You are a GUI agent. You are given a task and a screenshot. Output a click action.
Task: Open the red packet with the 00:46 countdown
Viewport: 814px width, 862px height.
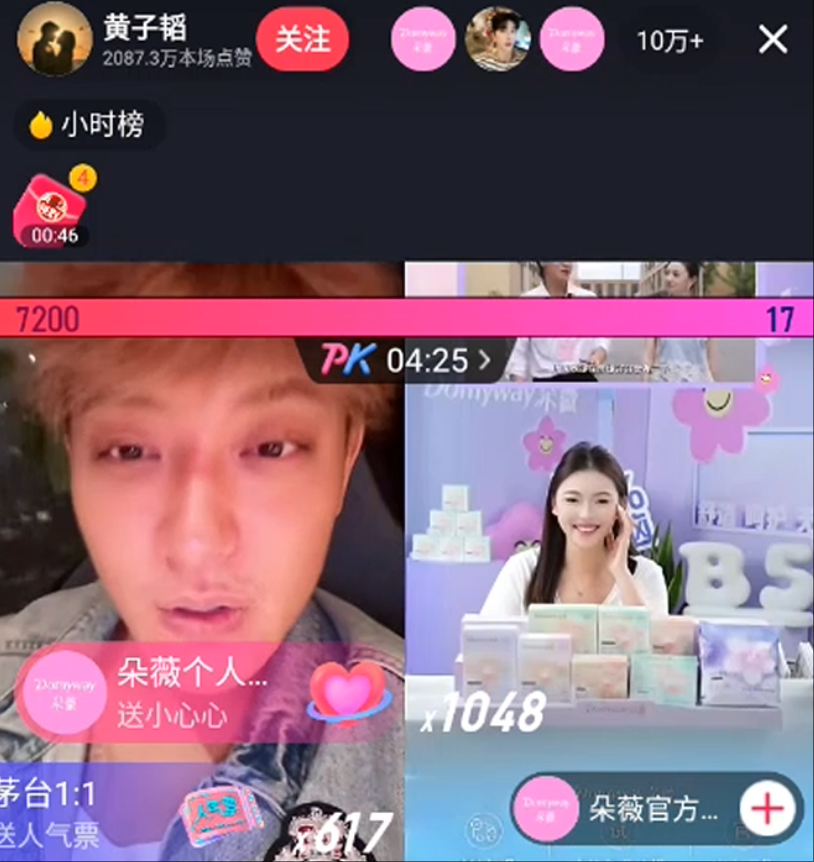(x=52, y=210)
